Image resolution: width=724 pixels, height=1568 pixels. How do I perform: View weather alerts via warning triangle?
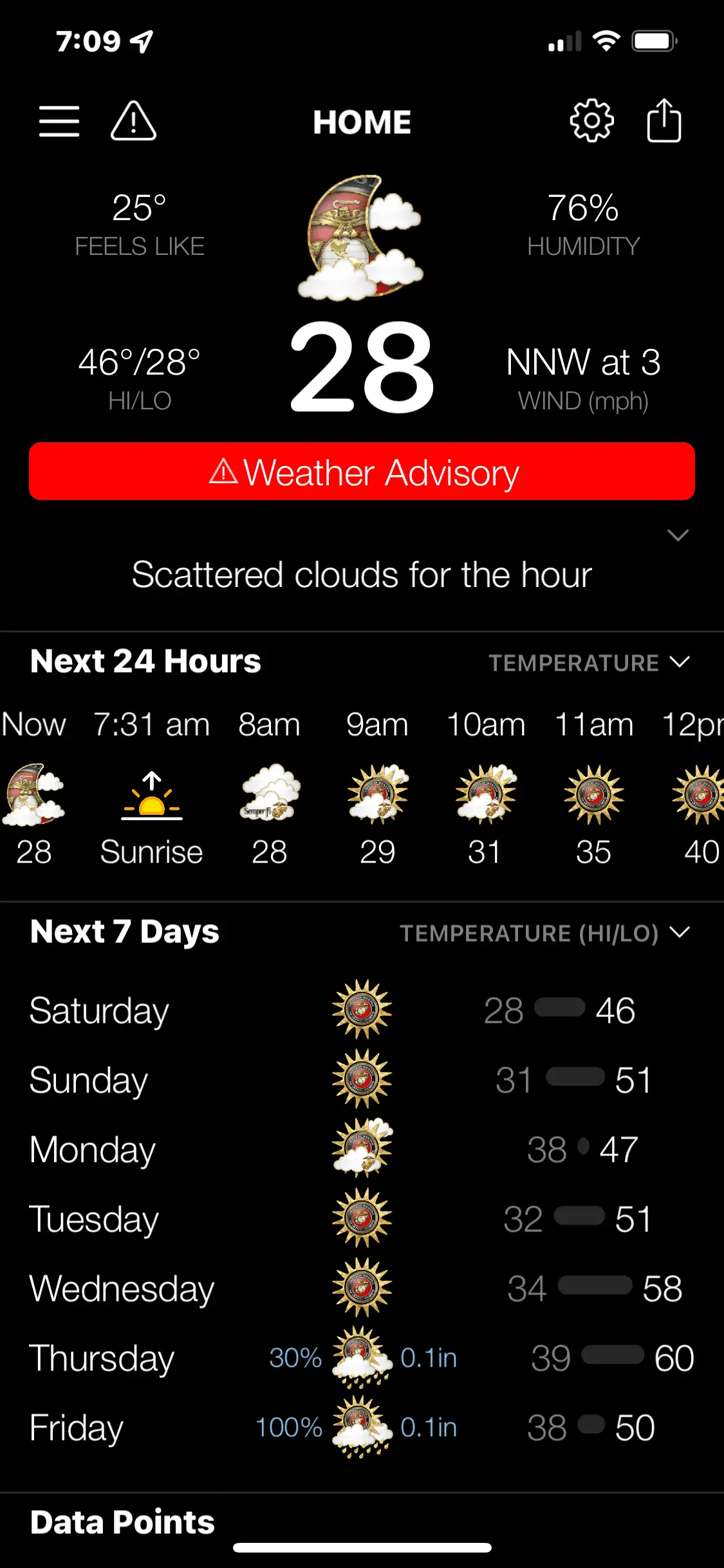tap(133, 121)
